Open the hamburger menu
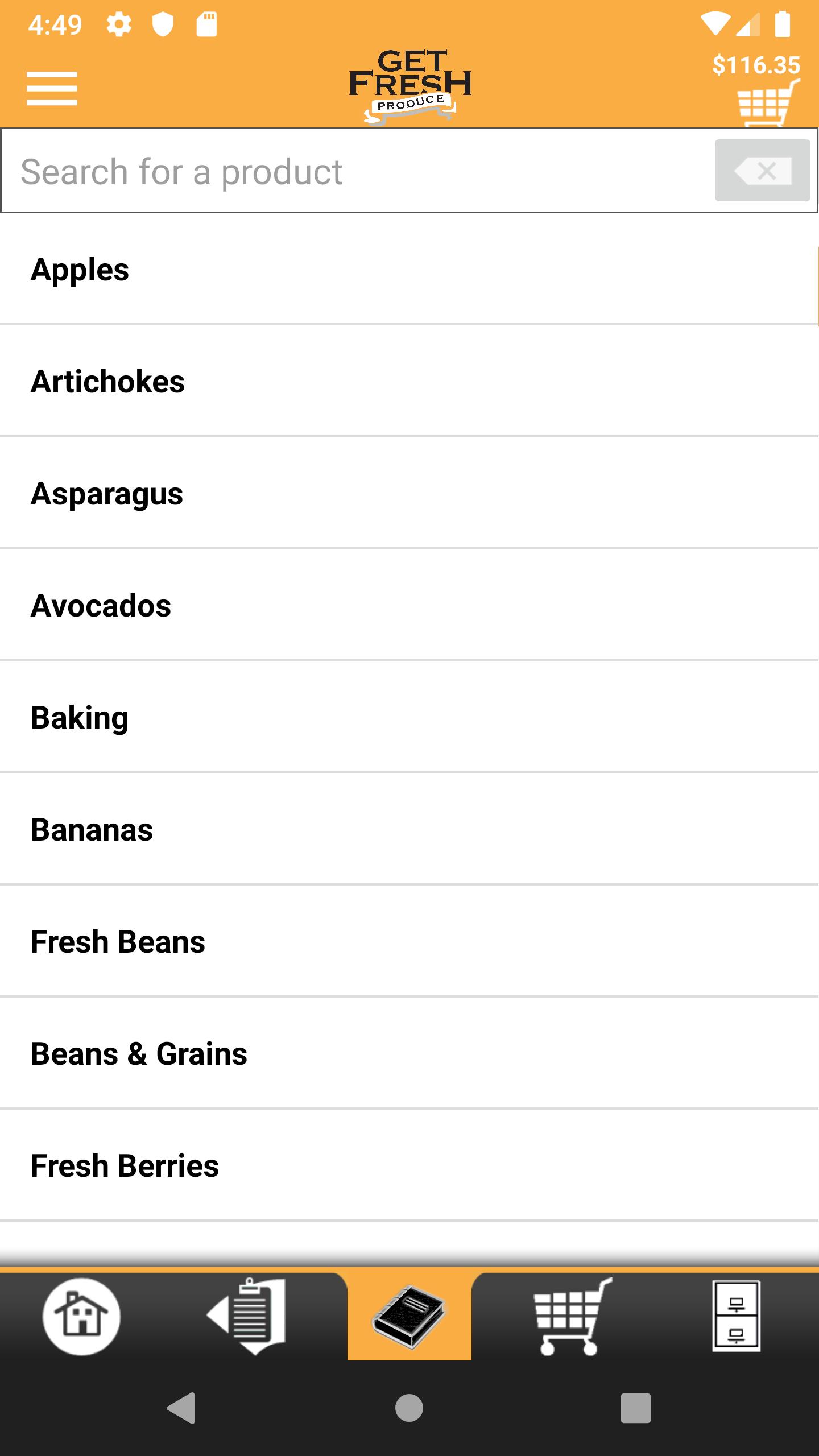 pos(52,88)
